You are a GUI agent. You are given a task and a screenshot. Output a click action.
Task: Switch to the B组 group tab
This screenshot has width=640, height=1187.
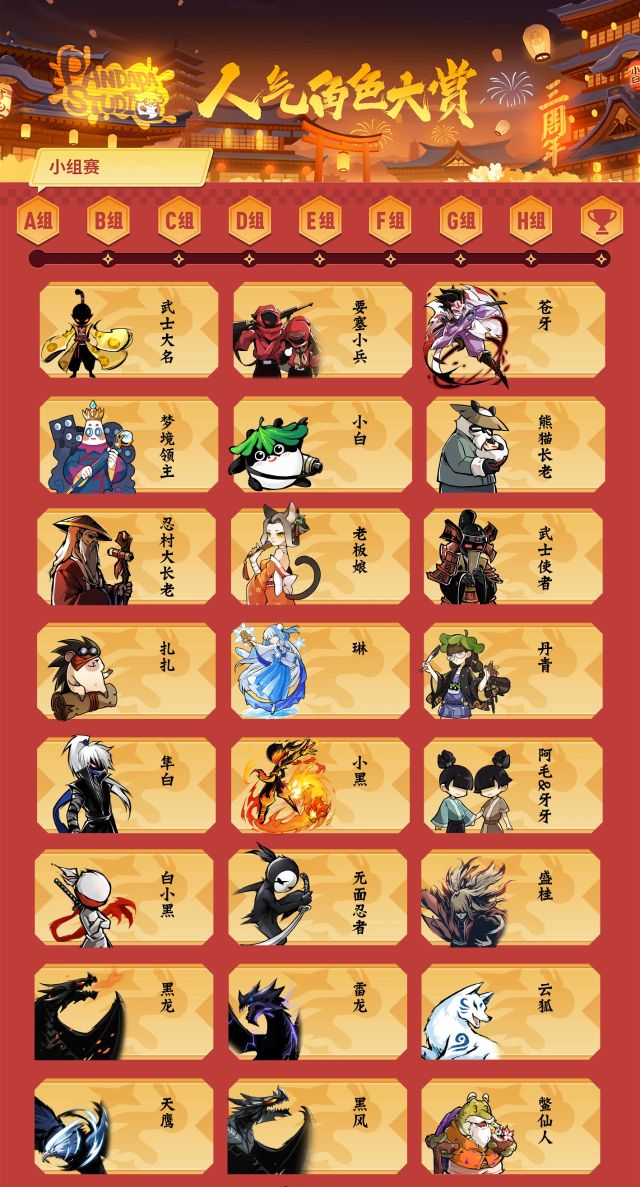click(x=108, y=221)
